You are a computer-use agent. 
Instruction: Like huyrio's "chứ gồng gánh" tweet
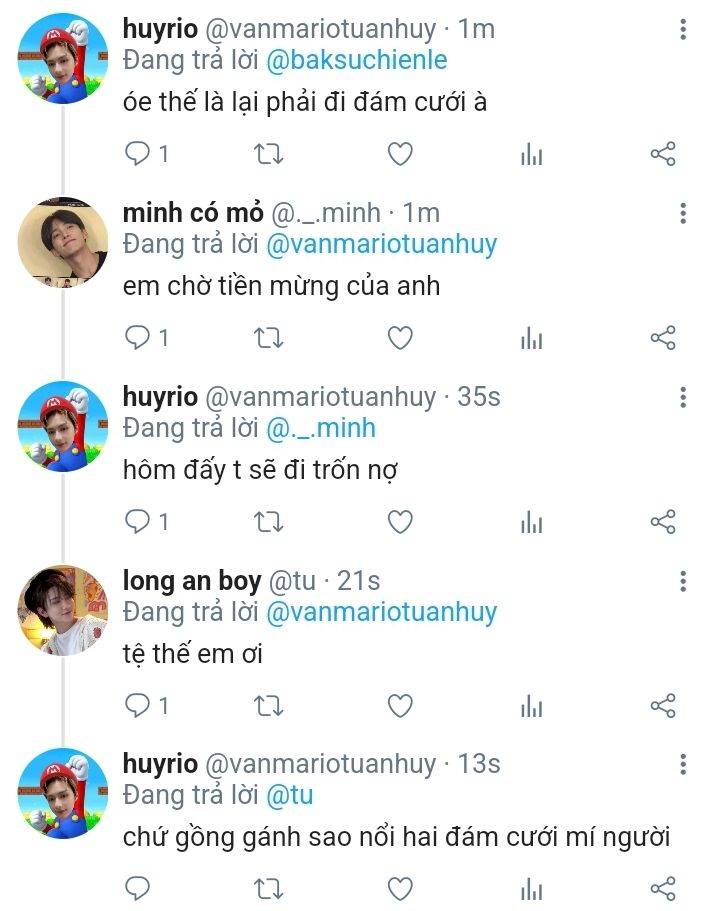tap(400, 889)
